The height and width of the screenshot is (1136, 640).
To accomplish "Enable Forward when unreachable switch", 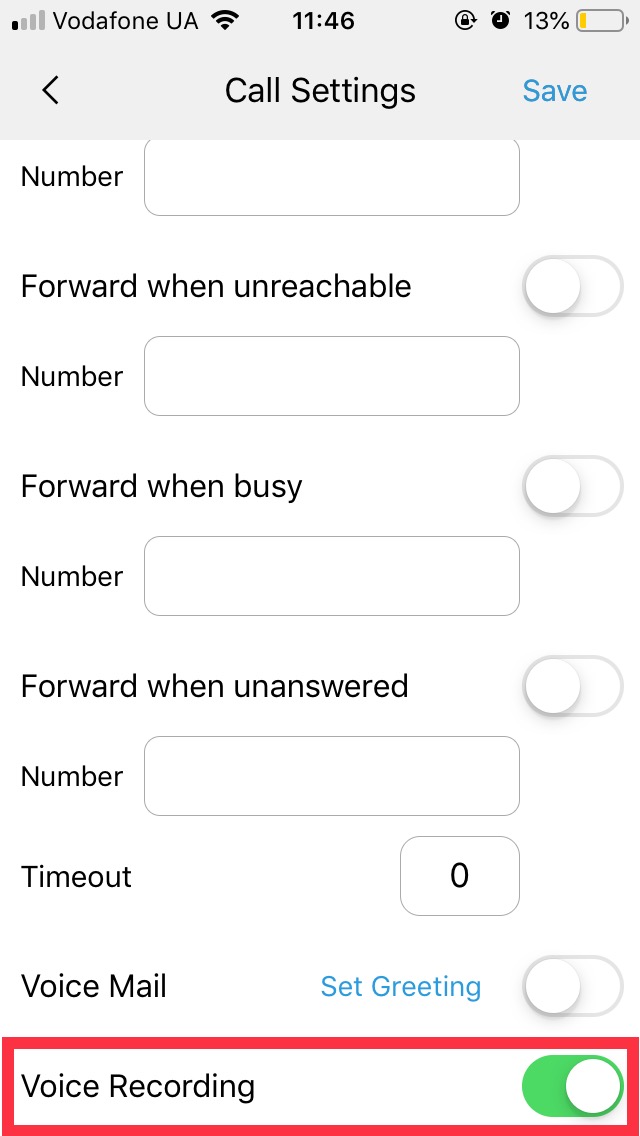I will pos(573,286).
